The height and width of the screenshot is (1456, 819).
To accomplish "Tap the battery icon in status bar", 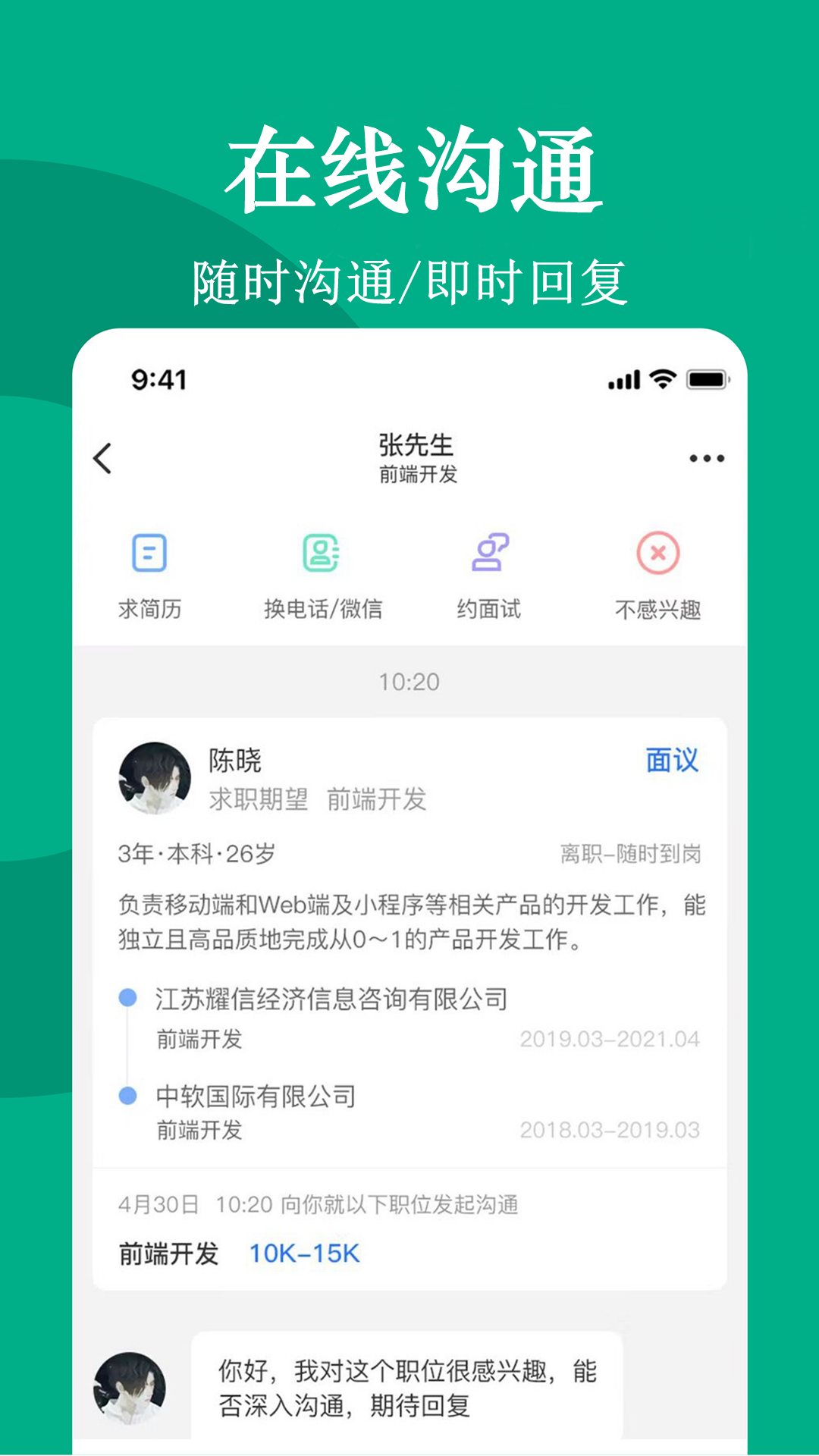I will [708, 379].
